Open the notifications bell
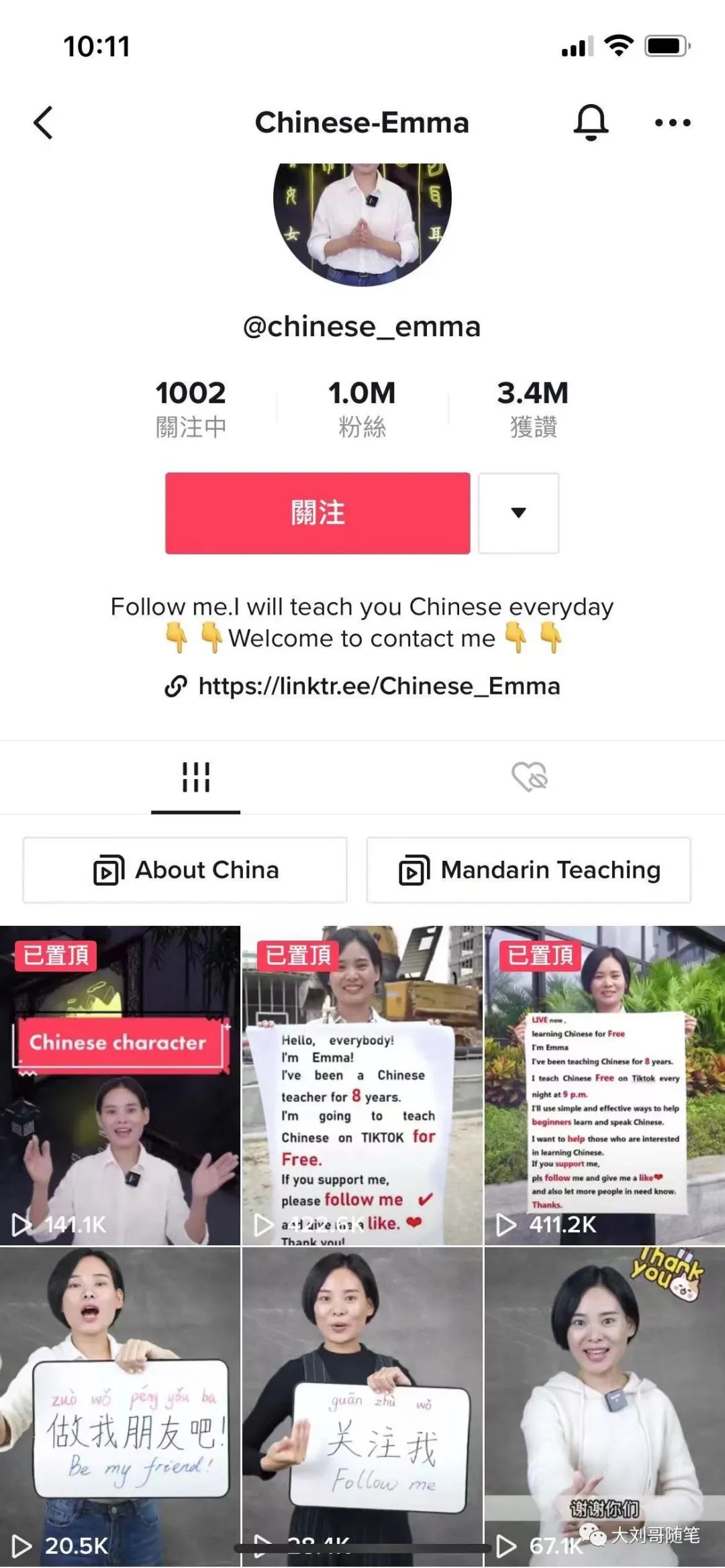This screenshot has height=1568, width=725. tap(591, 123)
